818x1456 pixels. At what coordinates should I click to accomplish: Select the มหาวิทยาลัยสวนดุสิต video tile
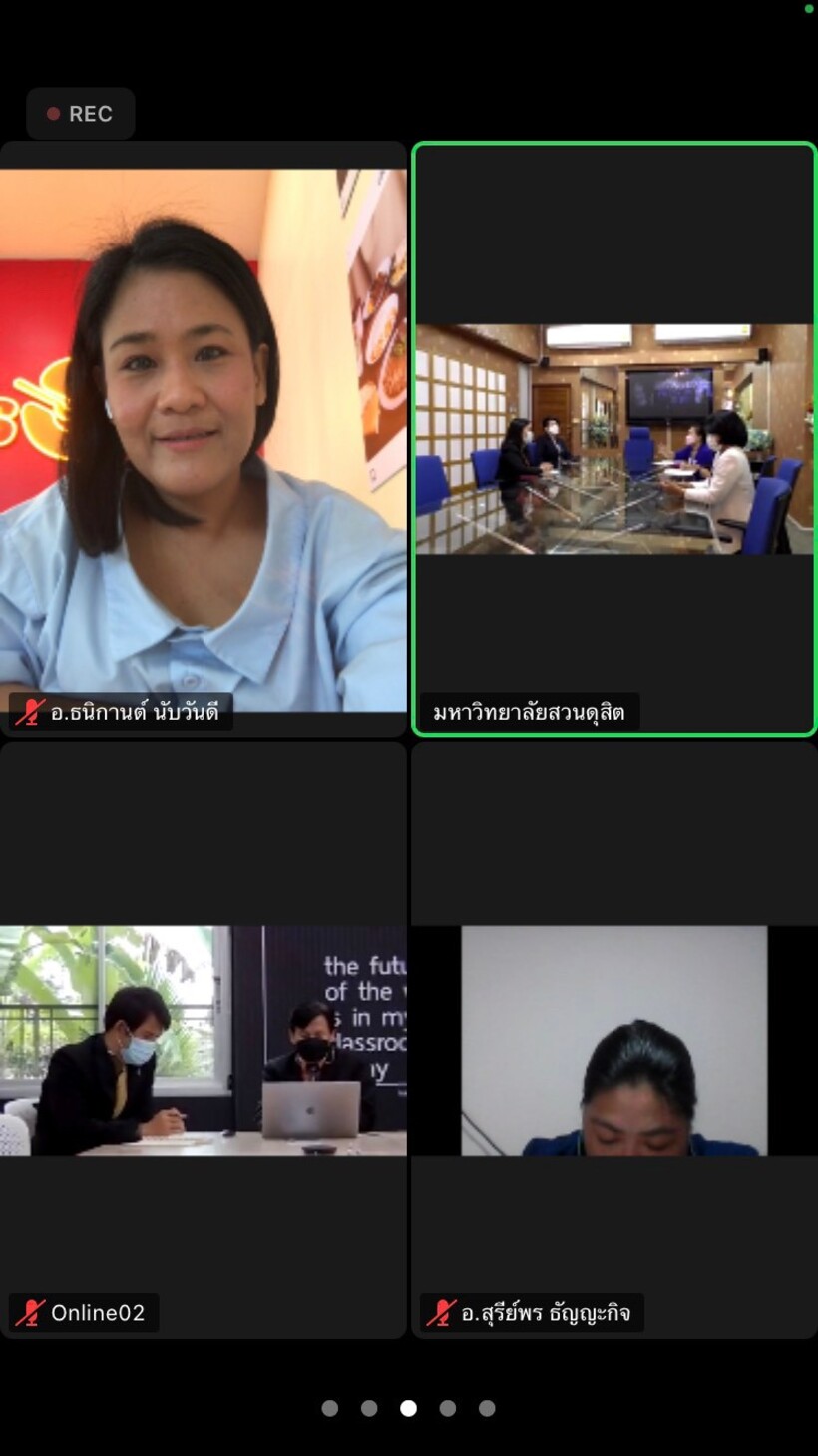point(614,439)
